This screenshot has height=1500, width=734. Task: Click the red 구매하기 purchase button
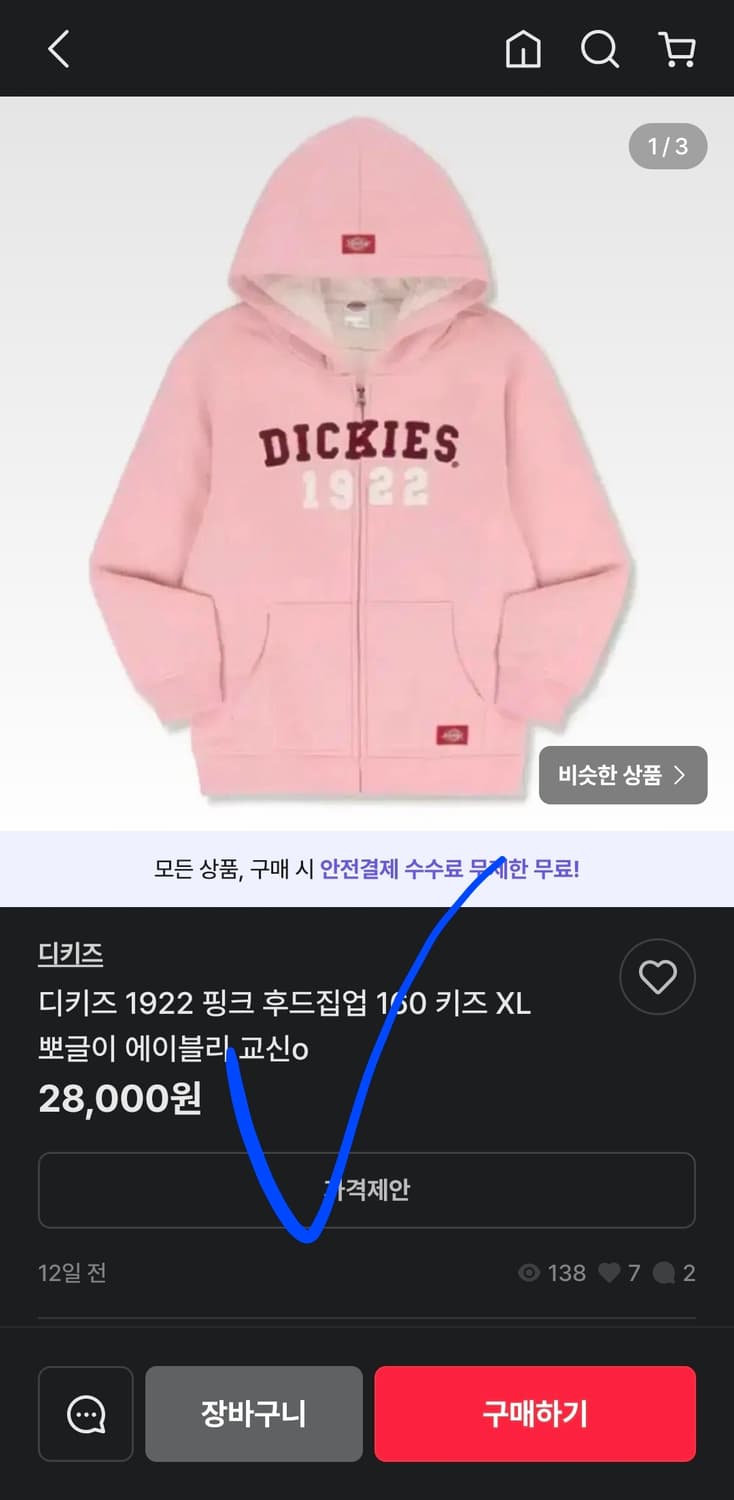tap(534, 1414)
